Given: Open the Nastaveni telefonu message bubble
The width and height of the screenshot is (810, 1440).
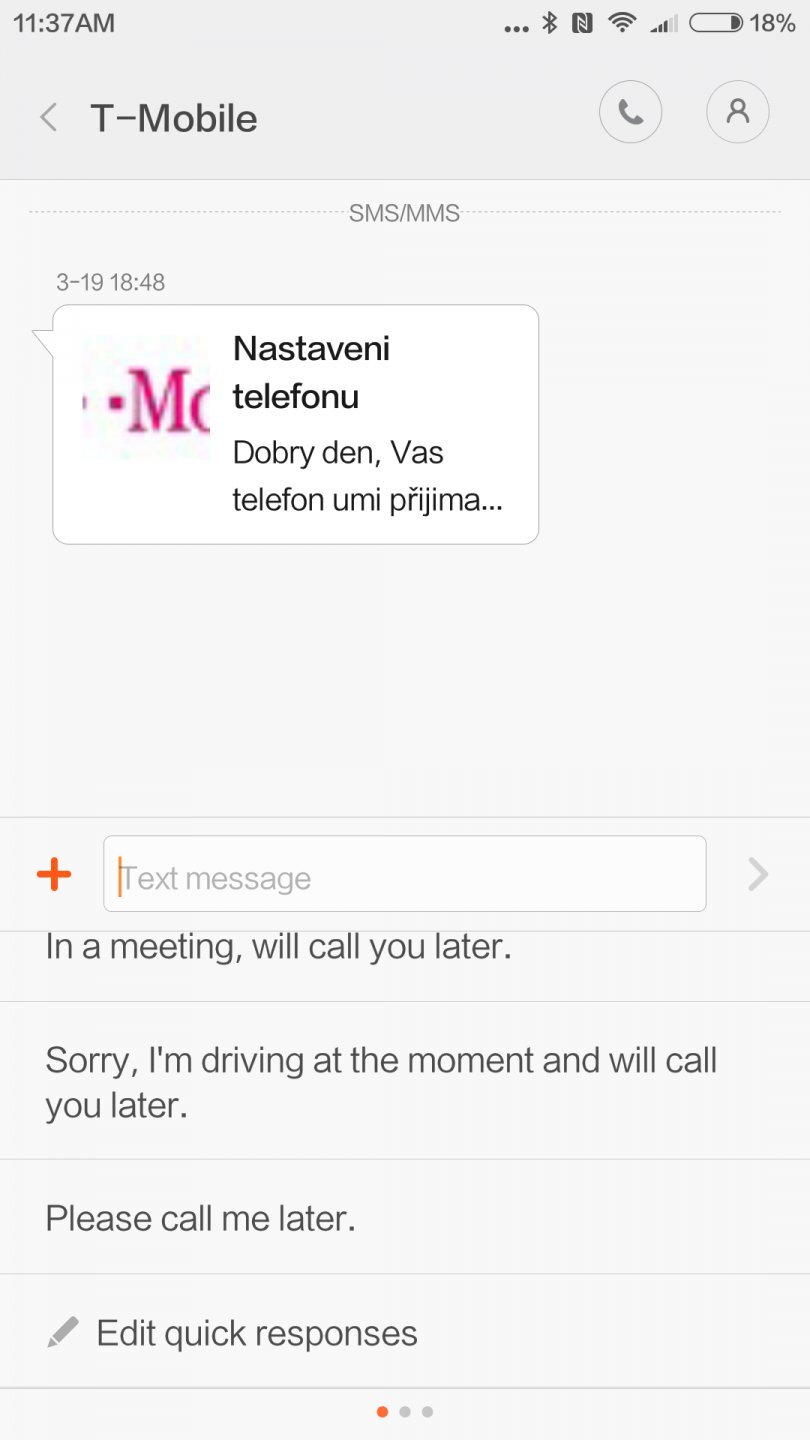Looking at the screenshot, I should [x=296, y=424].
